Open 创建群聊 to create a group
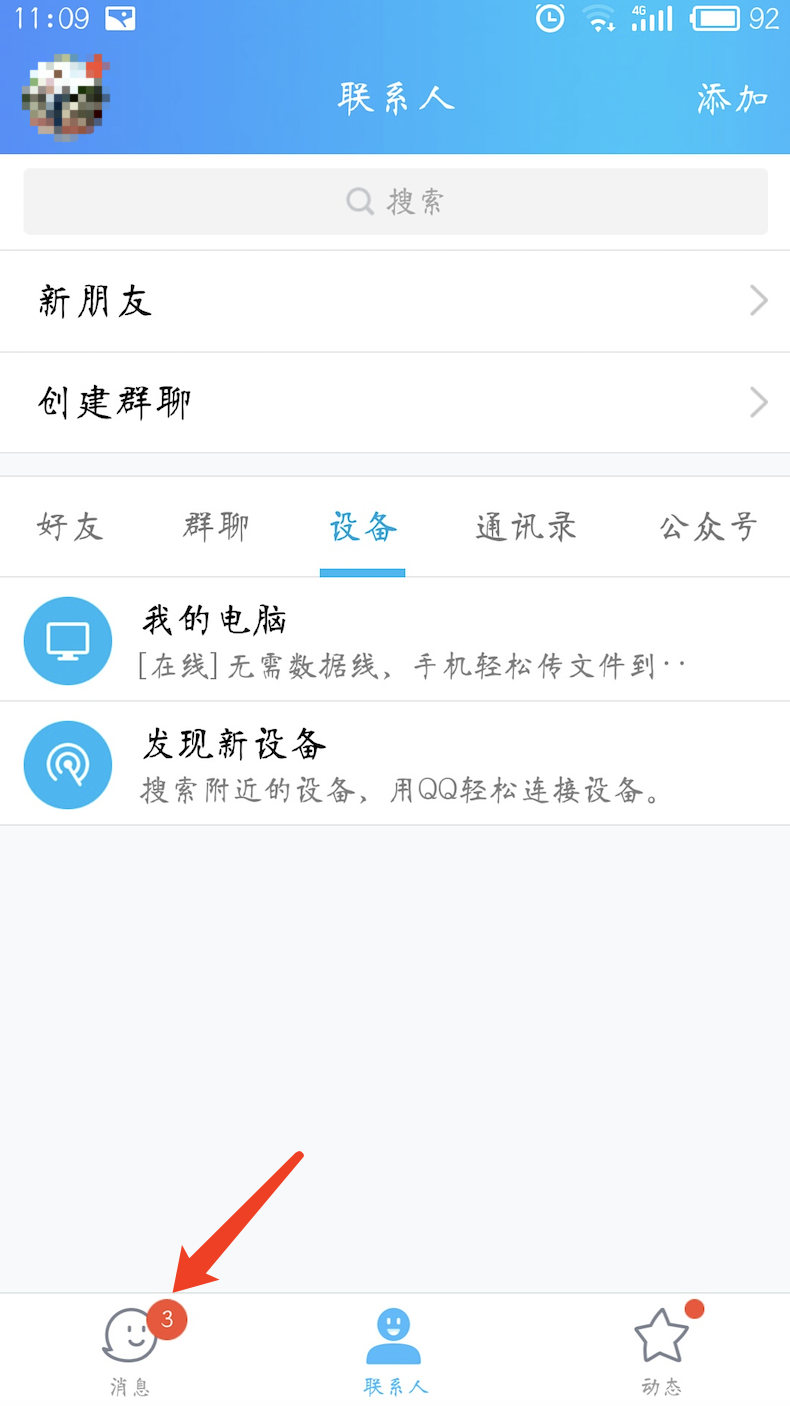790x1406 pixels. pyautogui.click(x=395, y=403)
